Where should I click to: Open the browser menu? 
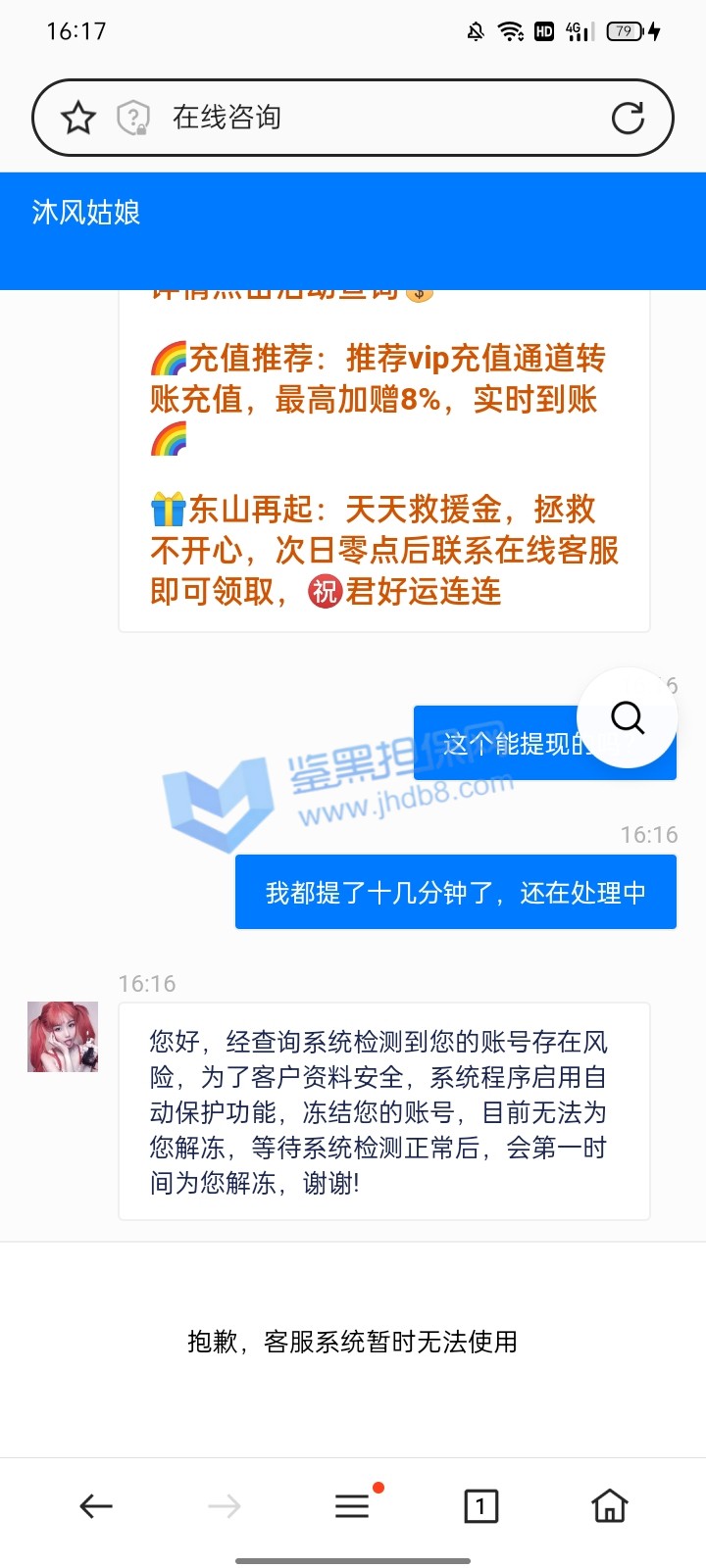[352, 1506]
